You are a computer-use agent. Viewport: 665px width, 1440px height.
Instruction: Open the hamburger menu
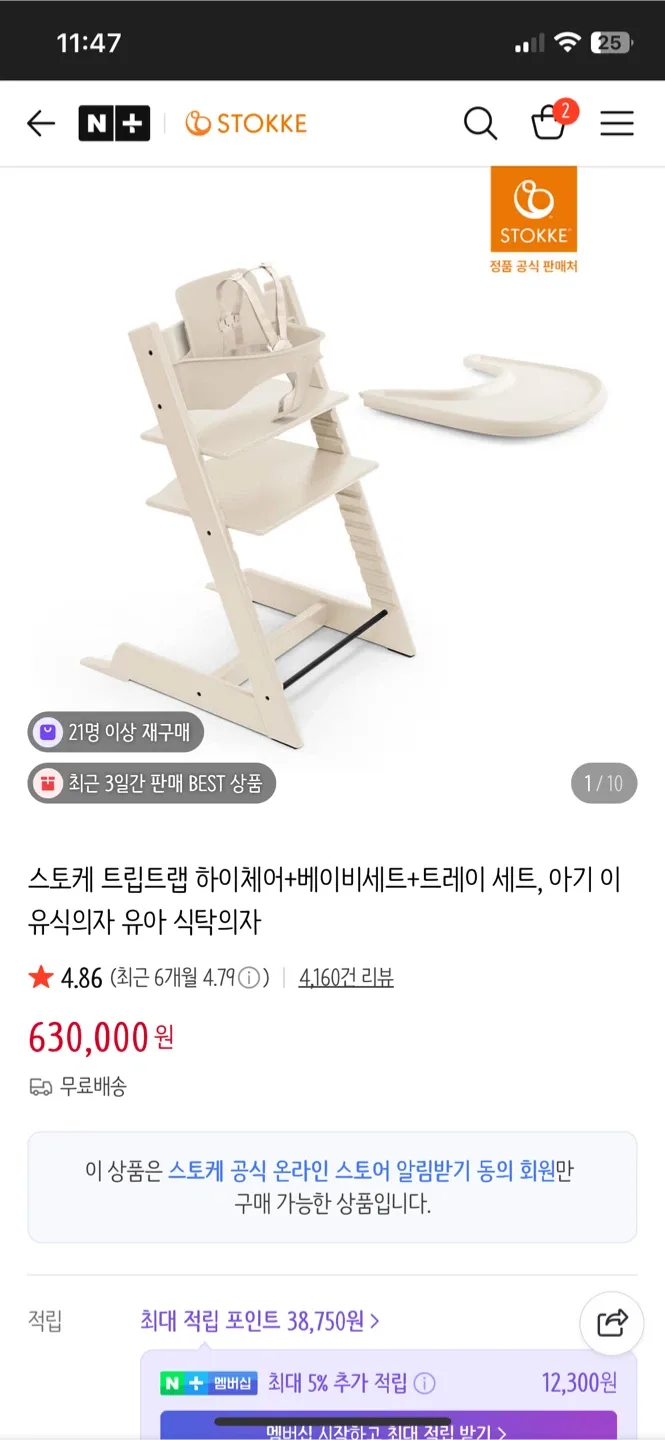tap(617, 123)
